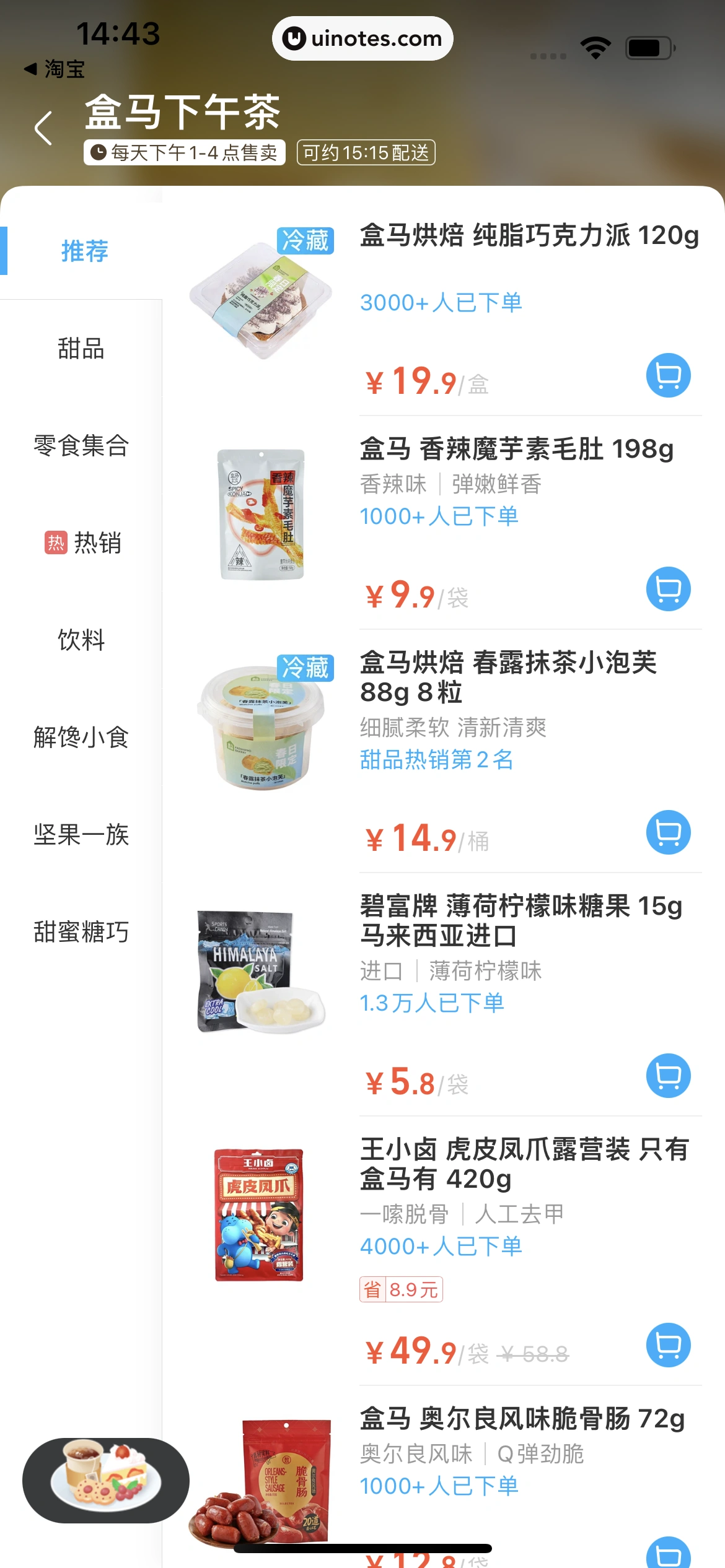The width and height of the screenshot is (725, 1568).
Task: Select the 推荐 category tab
Action: click(84, 251)
